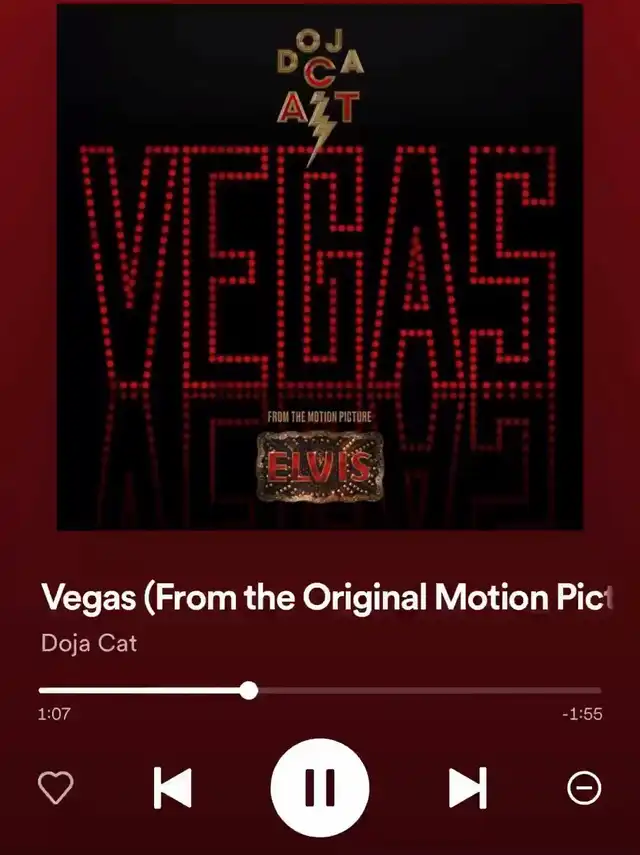Open the Doja Cat artist page
Image resolution: width=640 pixels, height=855 pixels.
(89, 643)
